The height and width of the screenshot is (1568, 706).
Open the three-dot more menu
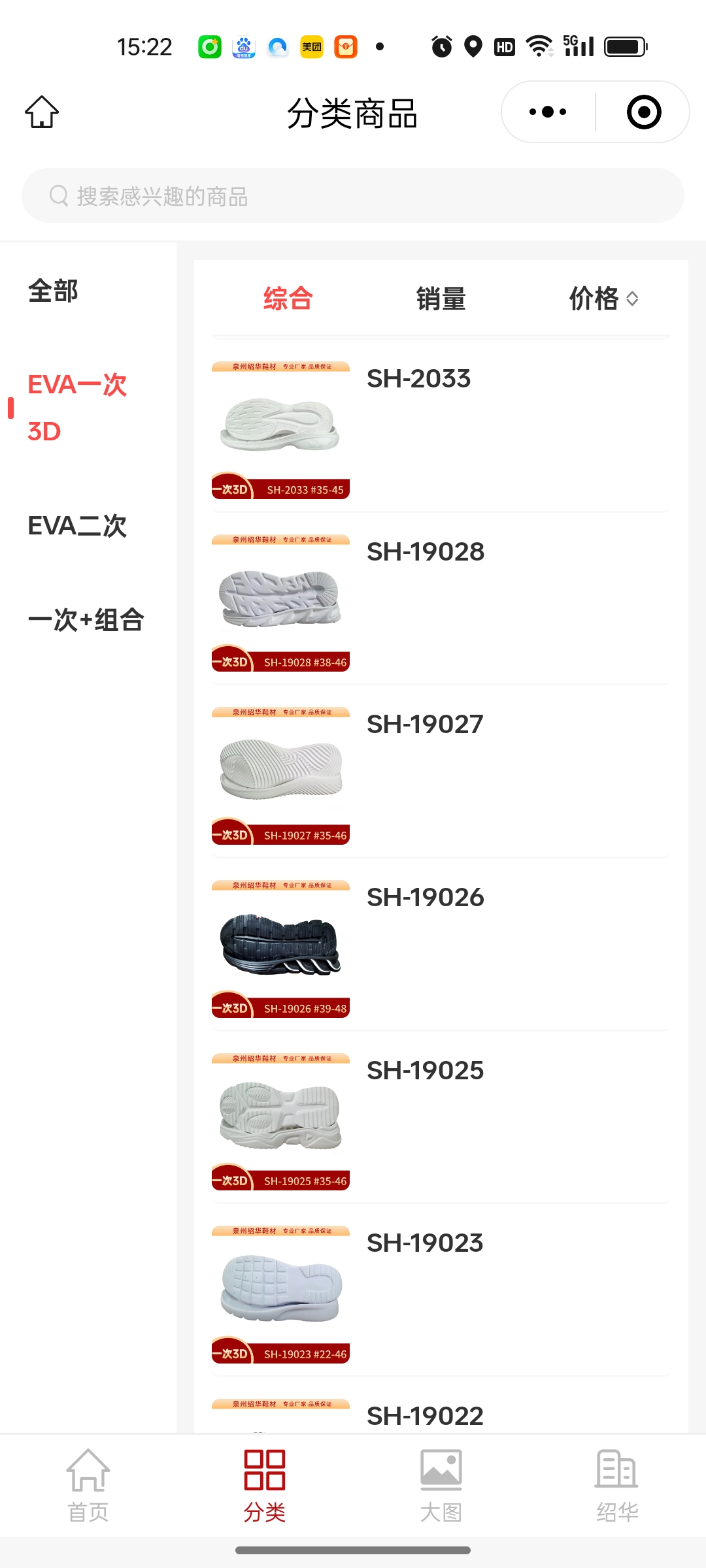pyautogui.click(x=548, y=112)
